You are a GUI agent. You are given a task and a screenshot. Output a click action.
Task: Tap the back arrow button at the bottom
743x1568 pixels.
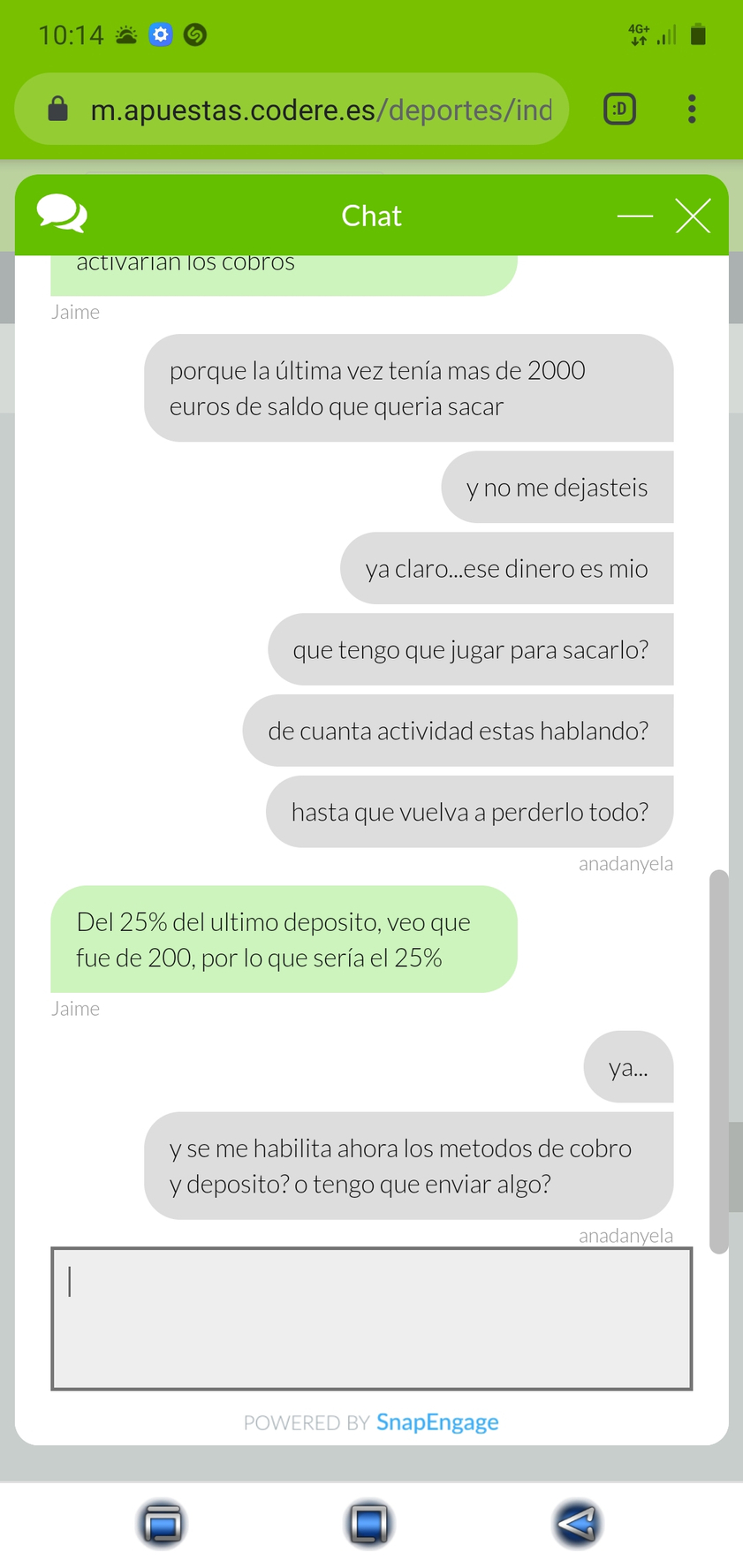(577, 1524)
